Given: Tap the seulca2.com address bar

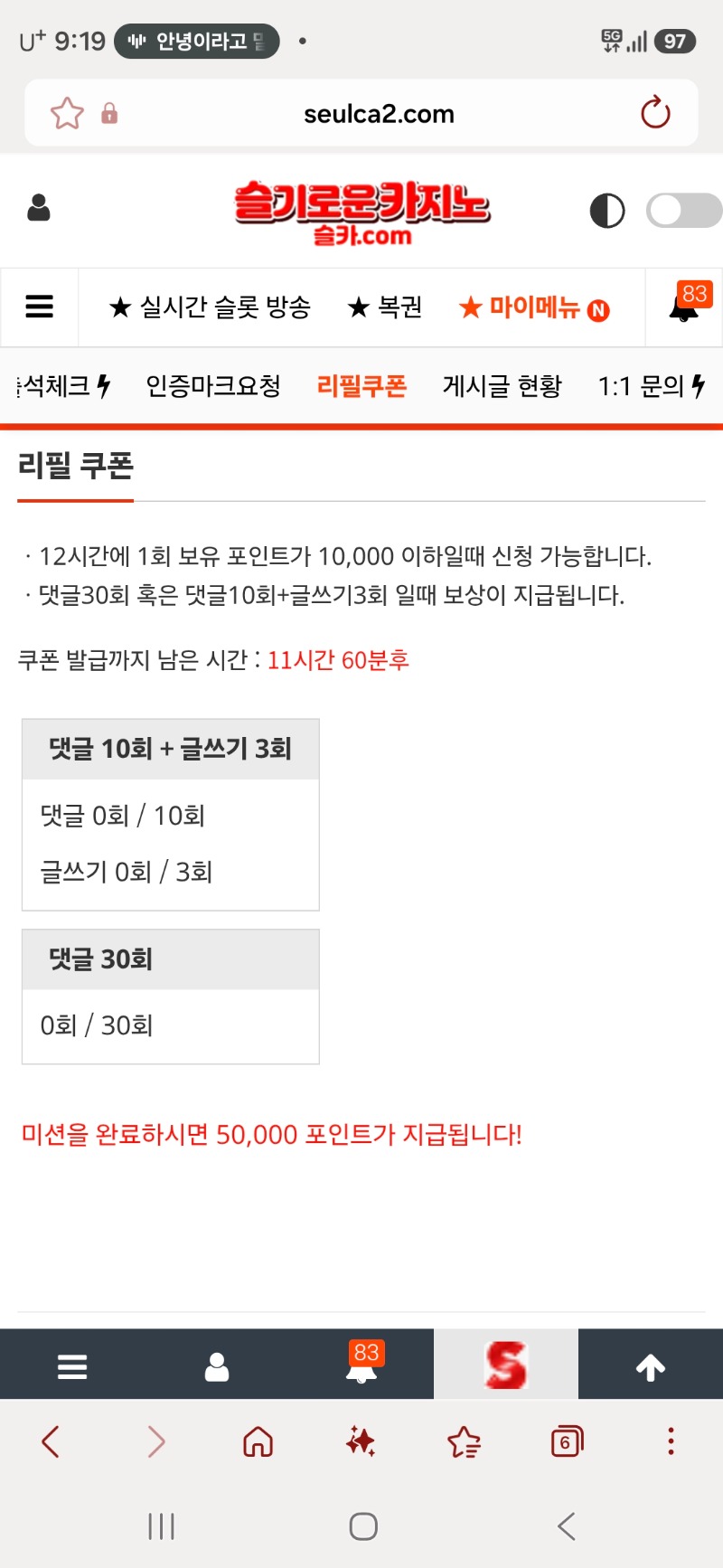Looking at the screenshot, I should pos(379,114).
